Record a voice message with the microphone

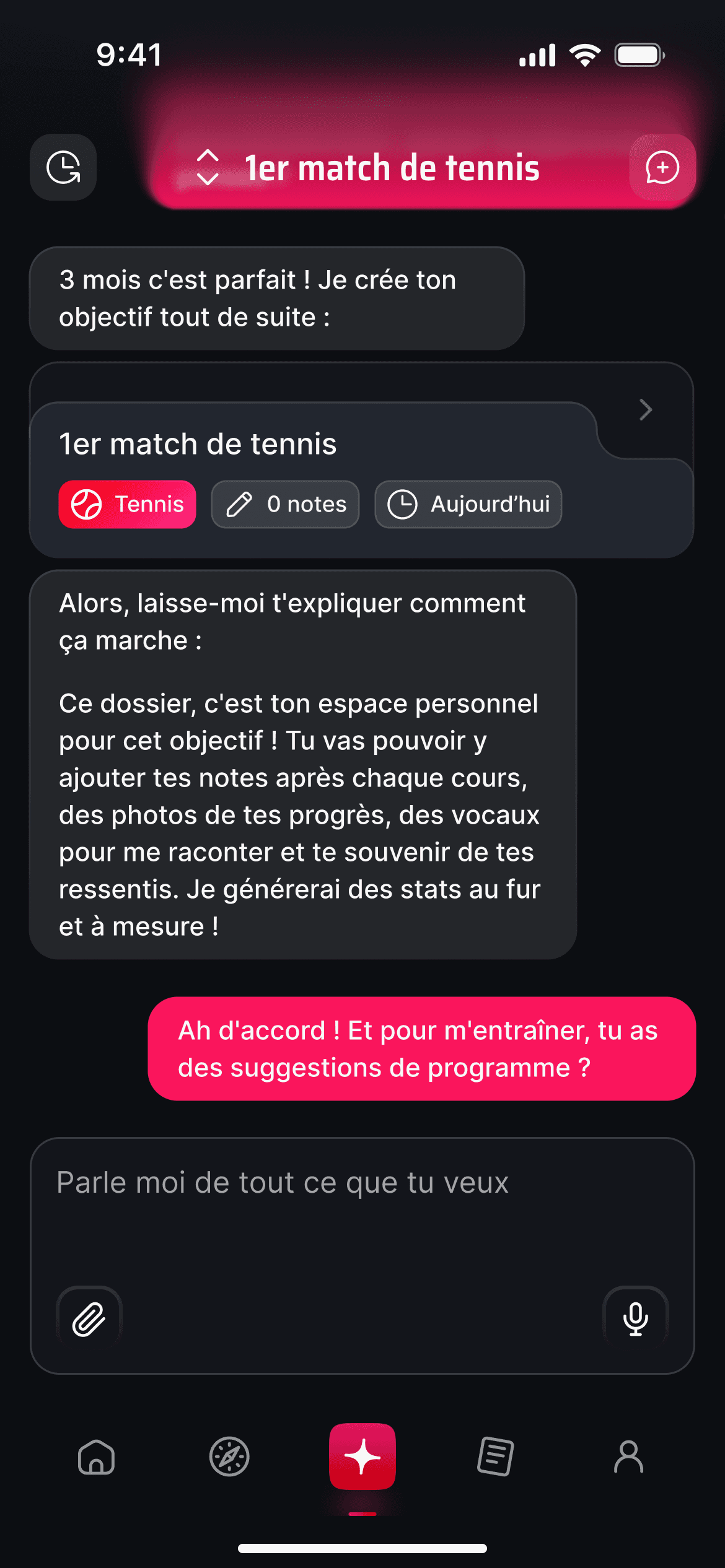tap(636, 1318)
